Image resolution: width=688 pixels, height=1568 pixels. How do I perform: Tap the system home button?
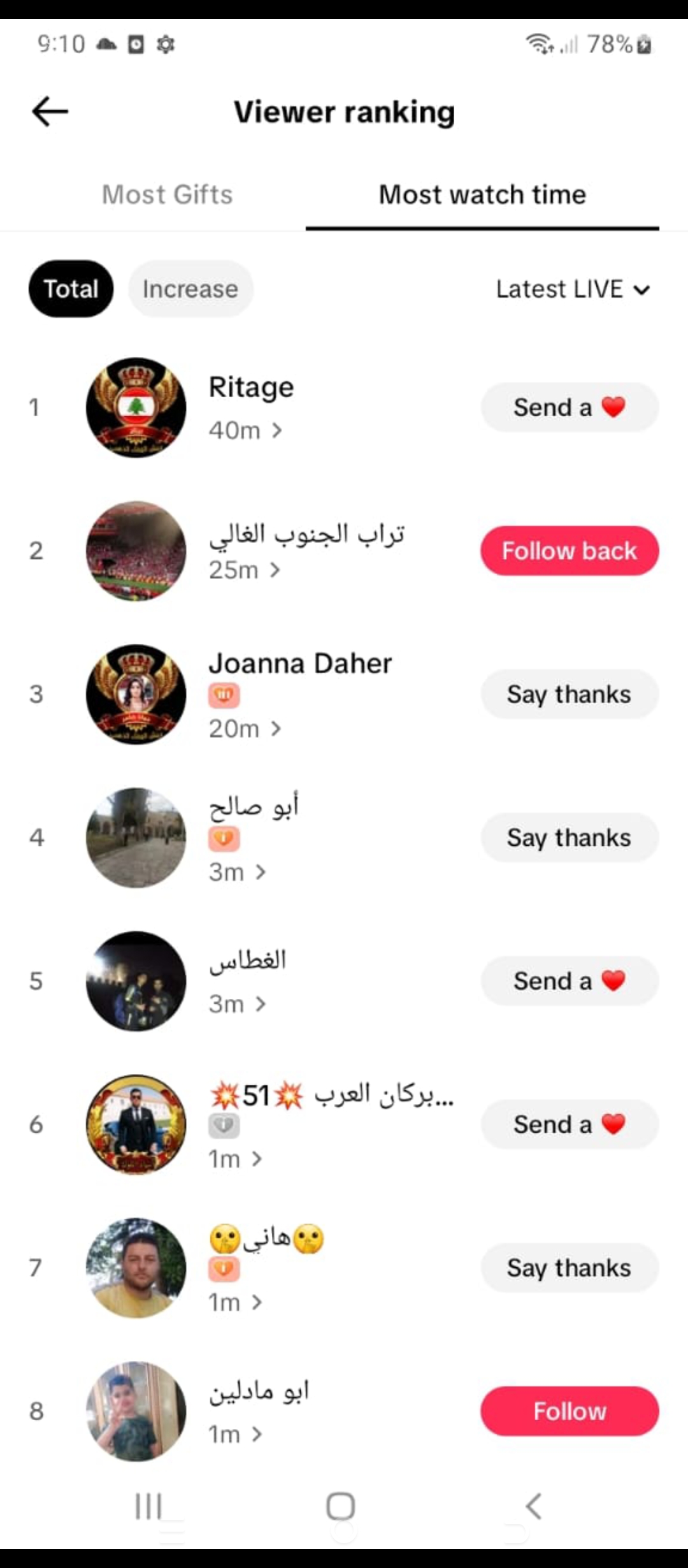pos(341,1507)
